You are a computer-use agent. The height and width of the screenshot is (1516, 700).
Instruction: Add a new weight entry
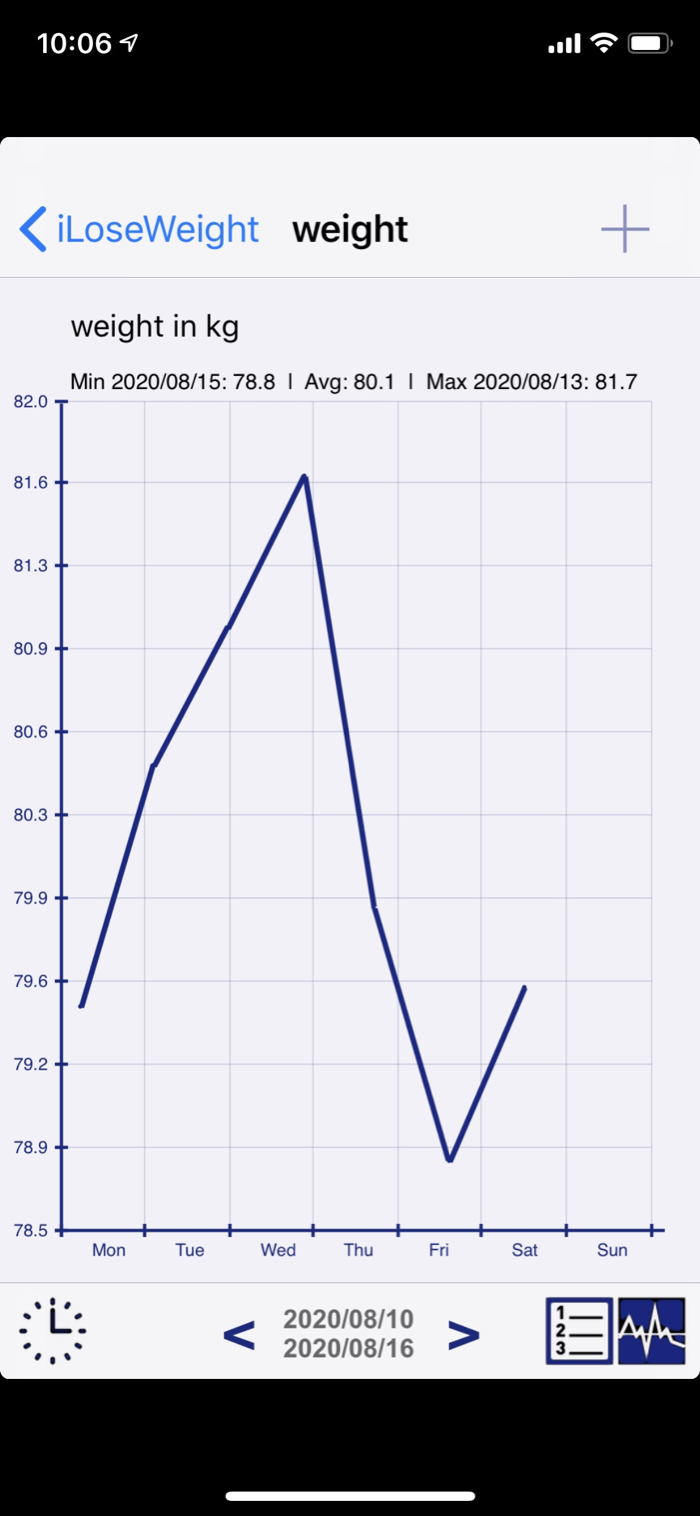625,229
